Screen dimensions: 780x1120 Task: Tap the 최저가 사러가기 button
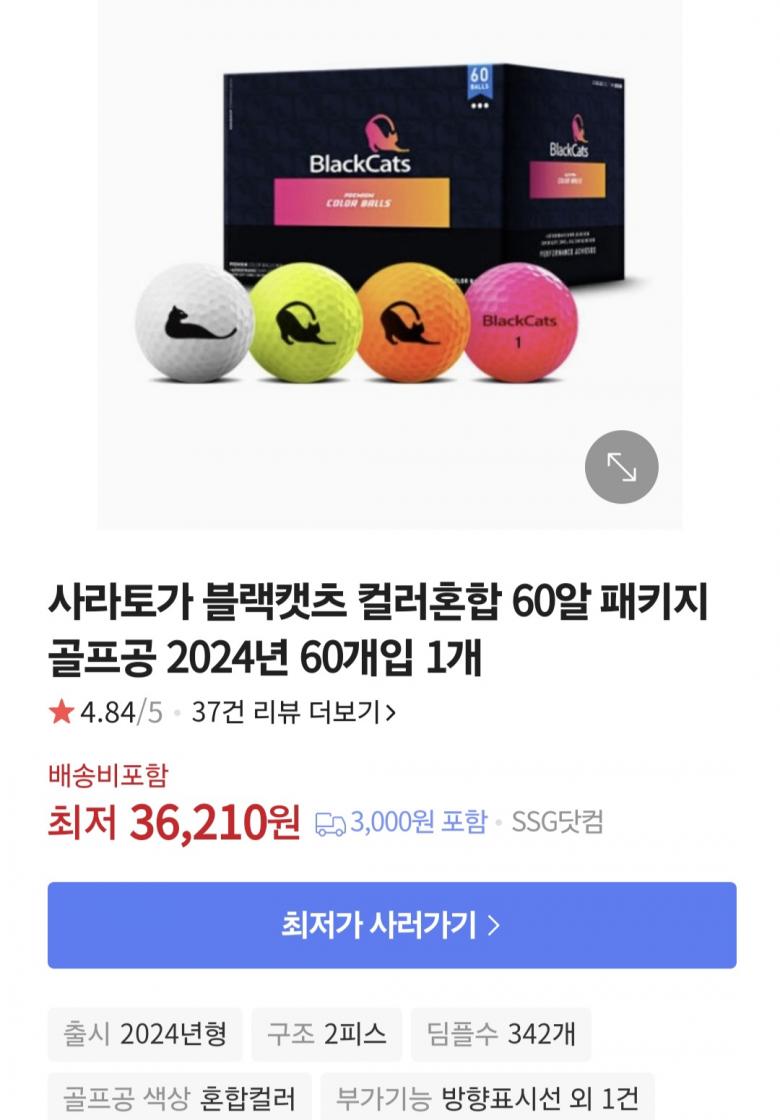pyautogui.click(x=391, y=925)
